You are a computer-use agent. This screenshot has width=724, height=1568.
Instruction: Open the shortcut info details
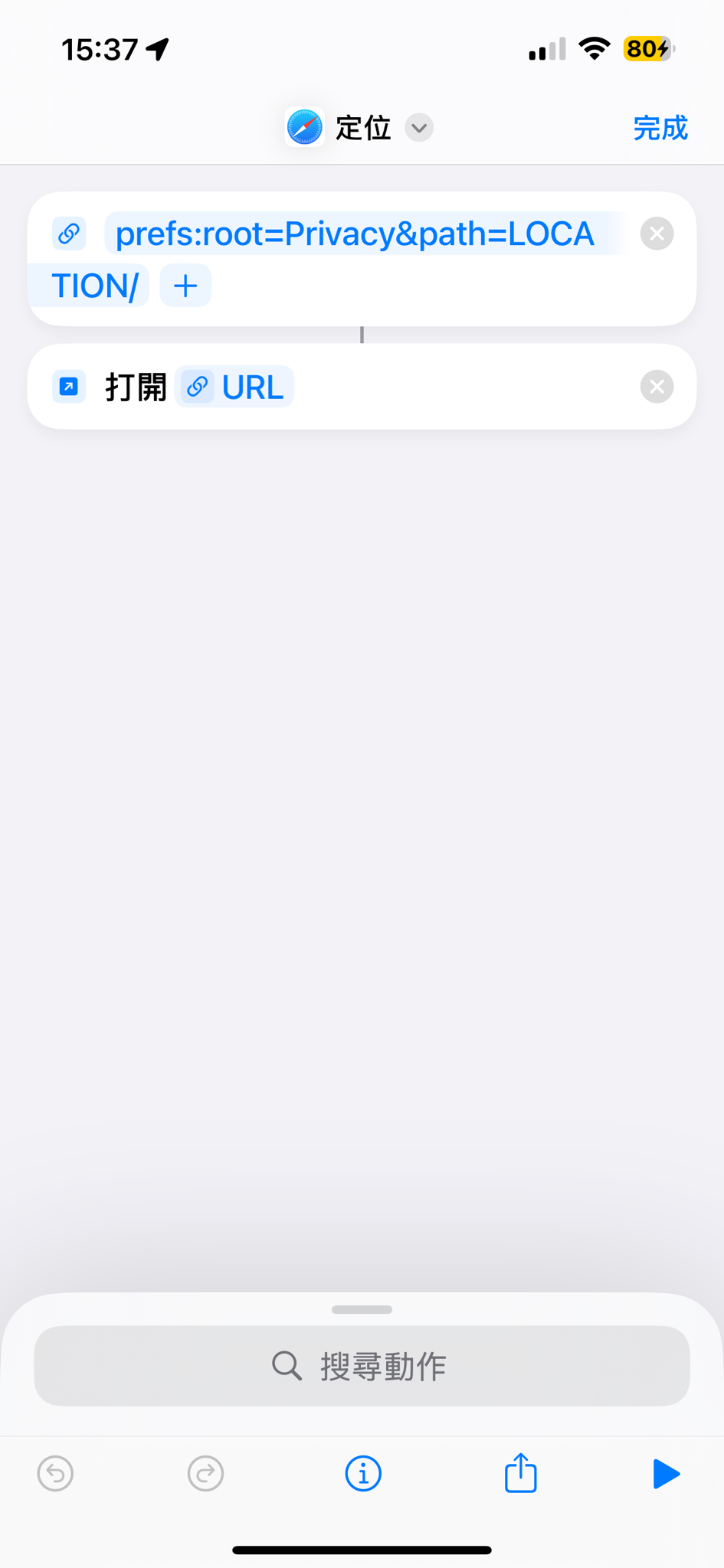pyautogui.click(x=363, y=1474)
